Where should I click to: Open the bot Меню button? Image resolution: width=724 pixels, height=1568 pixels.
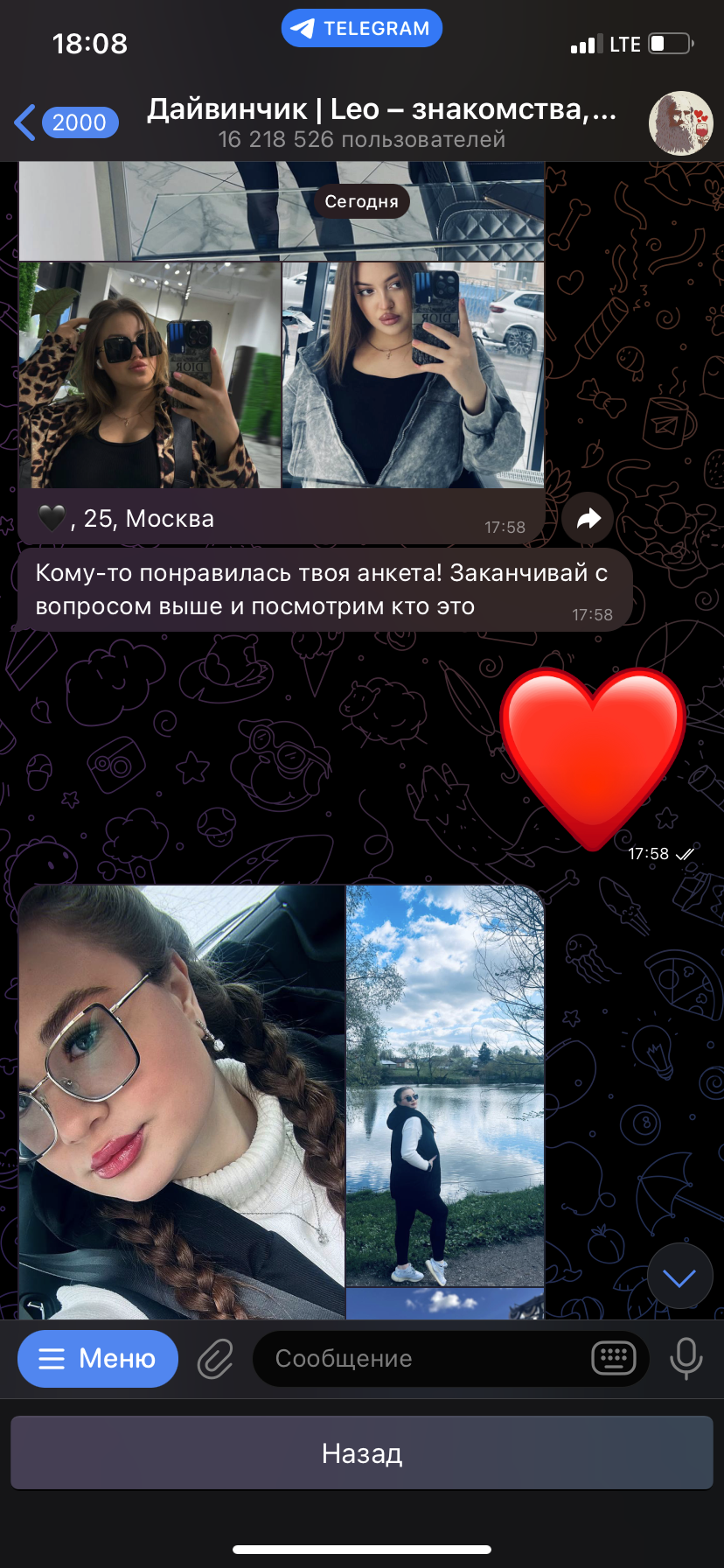(x=98, y=1359)
